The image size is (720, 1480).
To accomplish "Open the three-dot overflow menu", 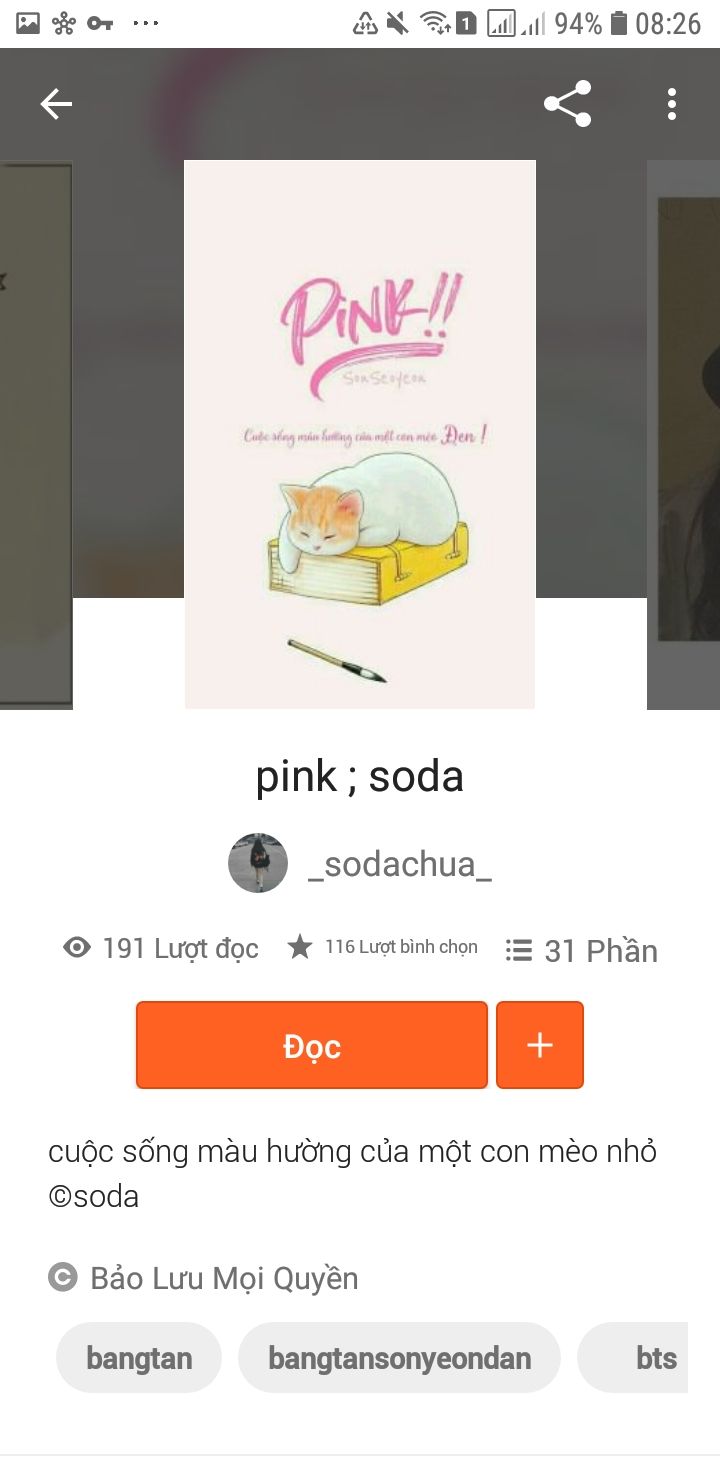I will (672, 104).
